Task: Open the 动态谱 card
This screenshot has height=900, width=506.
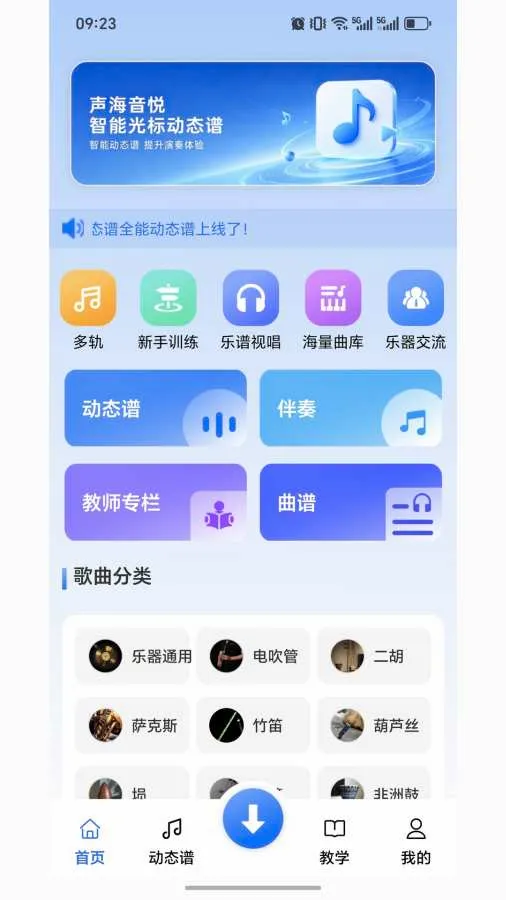Action: click(155, 408)
